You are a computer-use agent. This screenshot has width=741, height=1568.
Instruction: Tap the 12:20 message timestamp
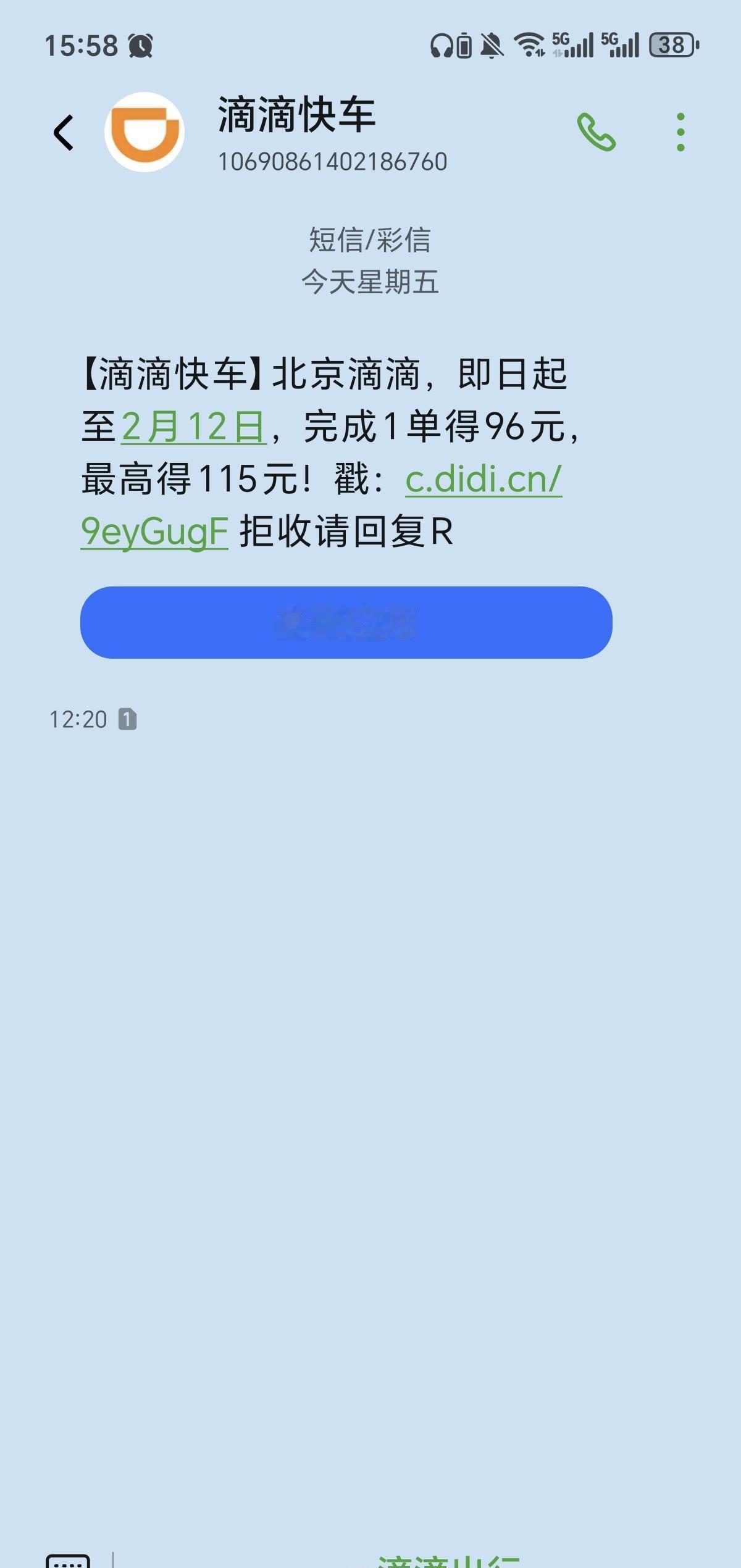point(78,720)
